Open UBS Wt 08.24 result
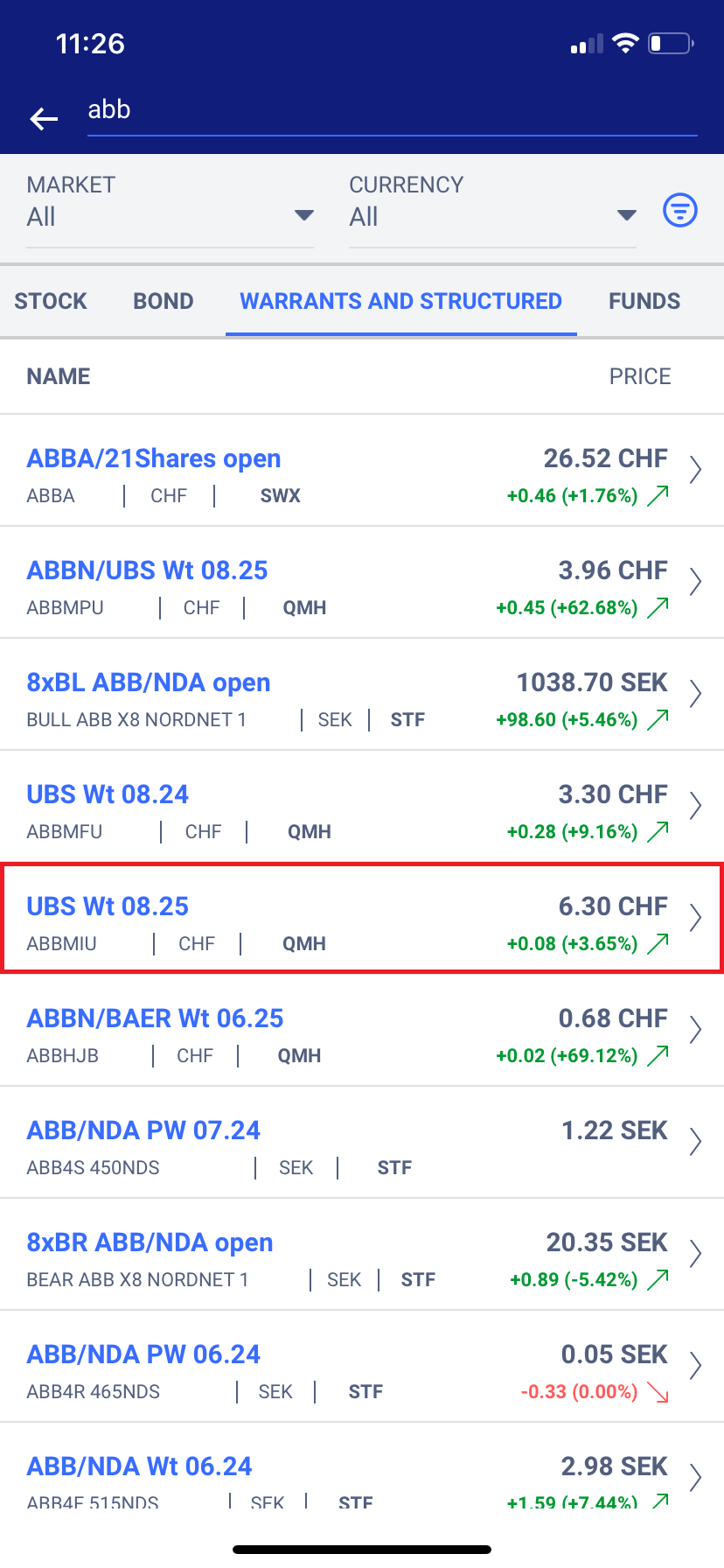724x1568 pixels. 362,807
